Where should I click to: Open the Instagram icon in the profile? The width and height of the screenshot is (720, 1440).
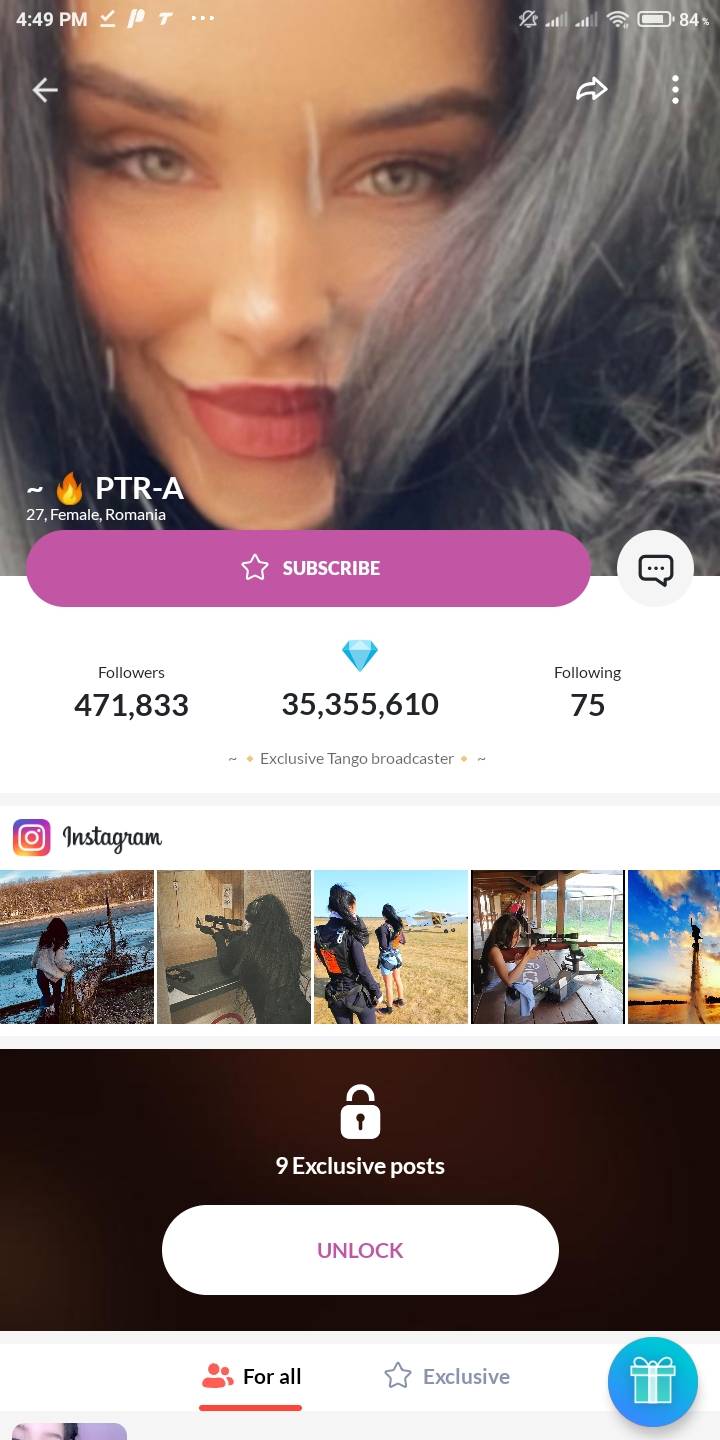31,837
